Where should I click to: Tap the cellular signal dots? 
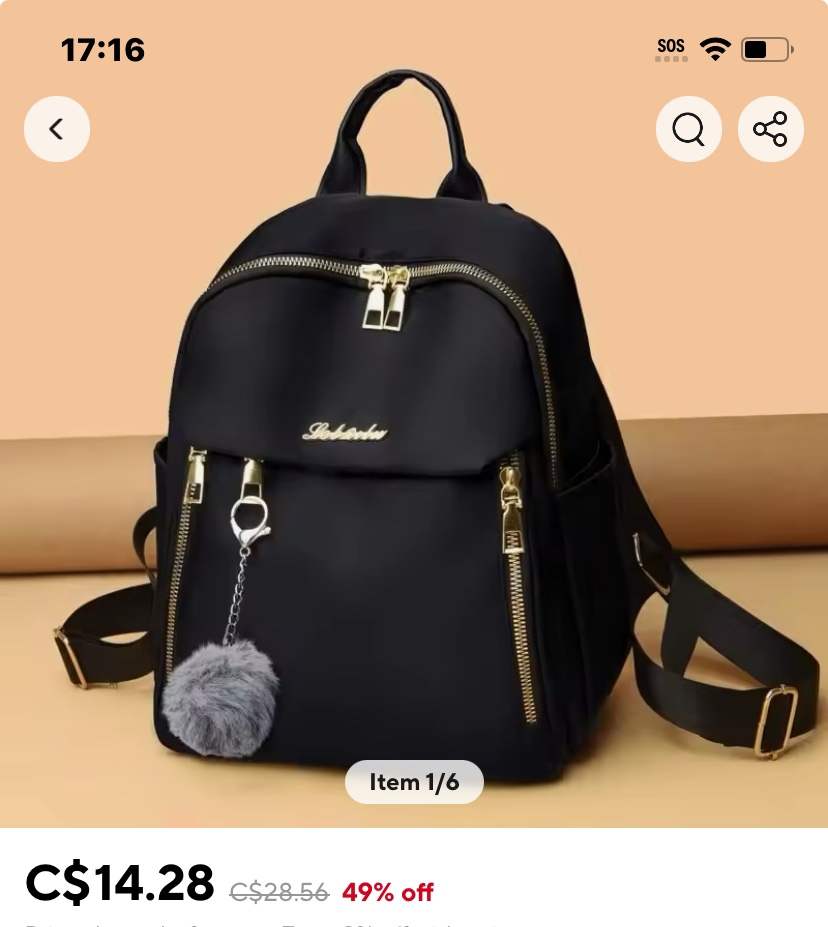coord(672,58)
